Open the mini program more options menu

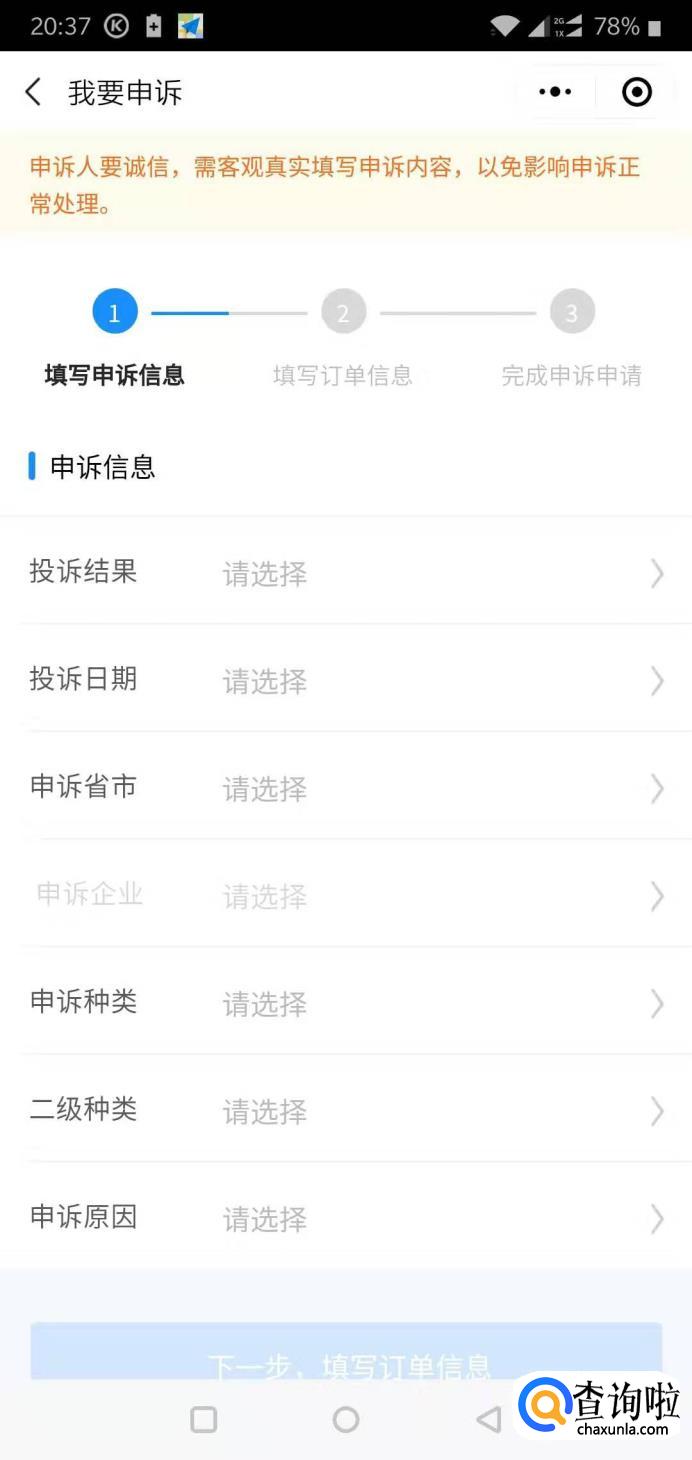[555, 93]
